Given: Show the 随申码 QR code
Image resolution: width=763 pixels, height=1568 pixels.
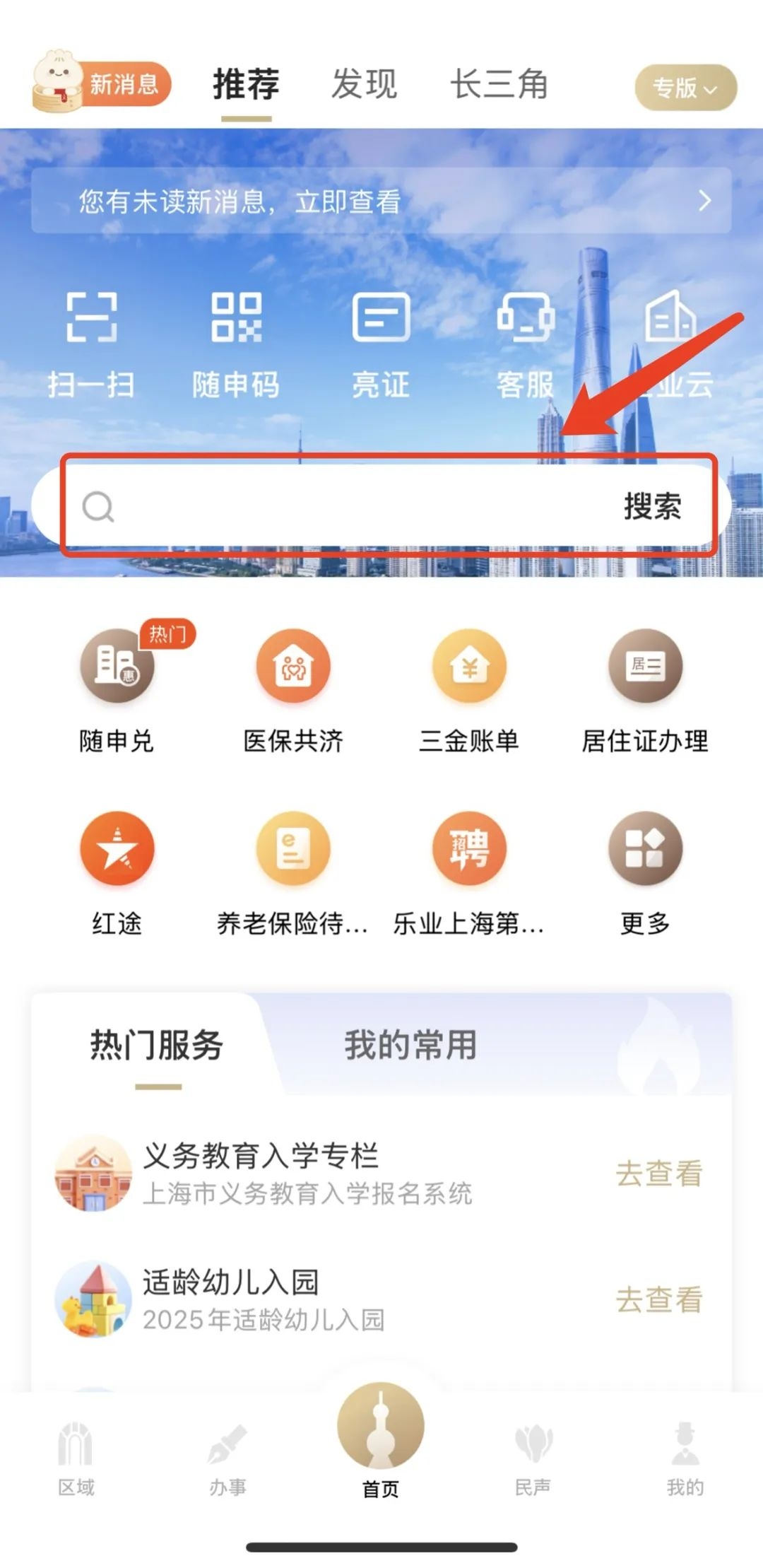Looking at the screenshot, I should 236,344.
